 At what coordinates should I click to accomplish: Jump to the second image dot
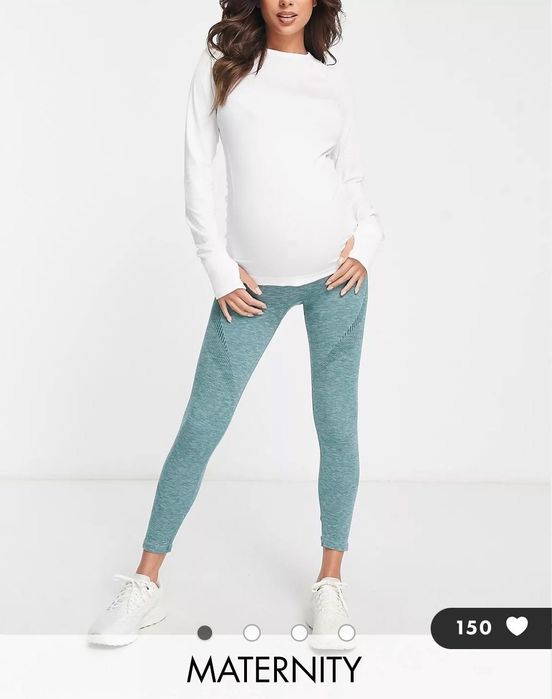[252, 632]
